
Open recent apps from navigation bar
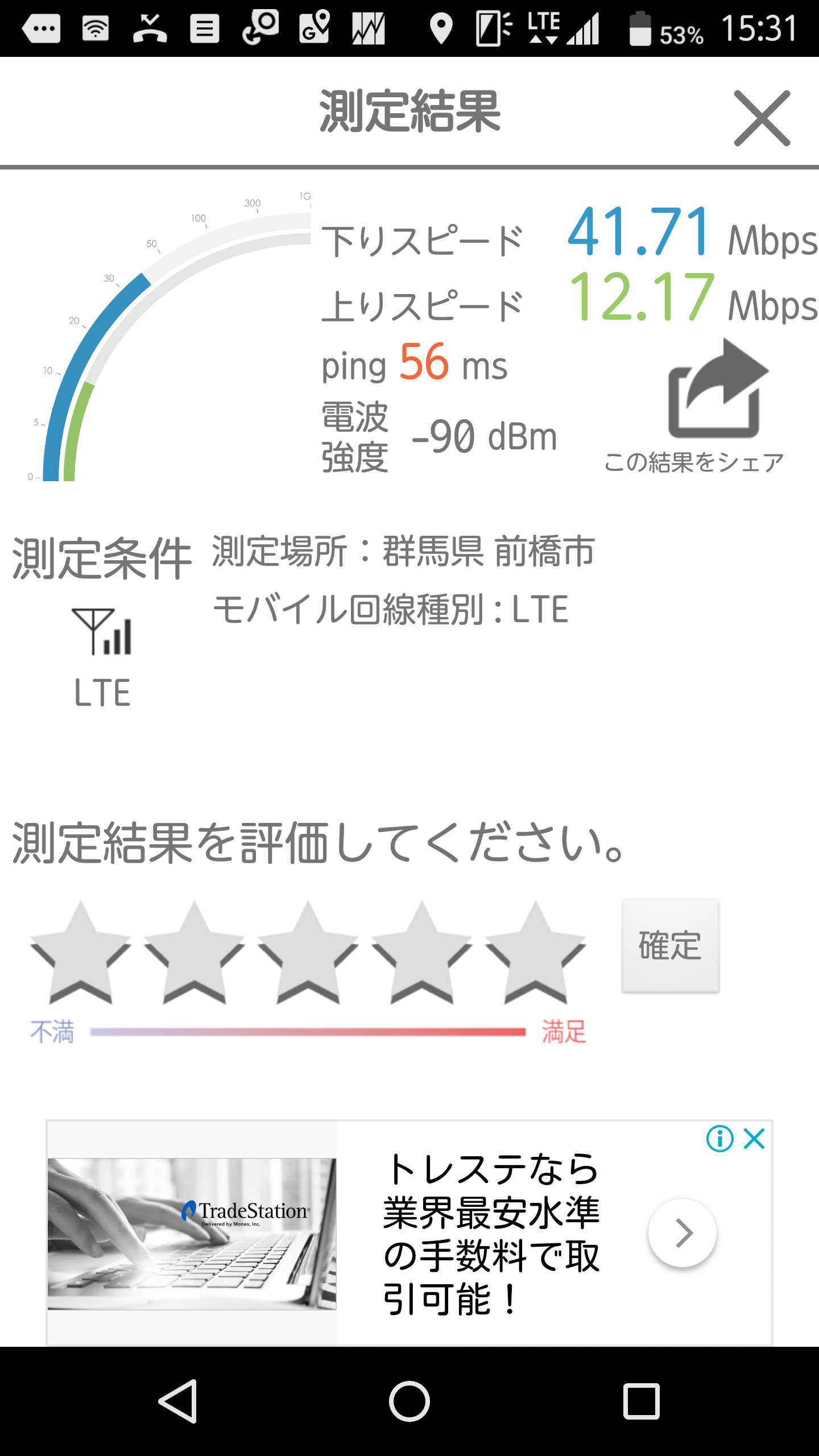[641, 1401]
